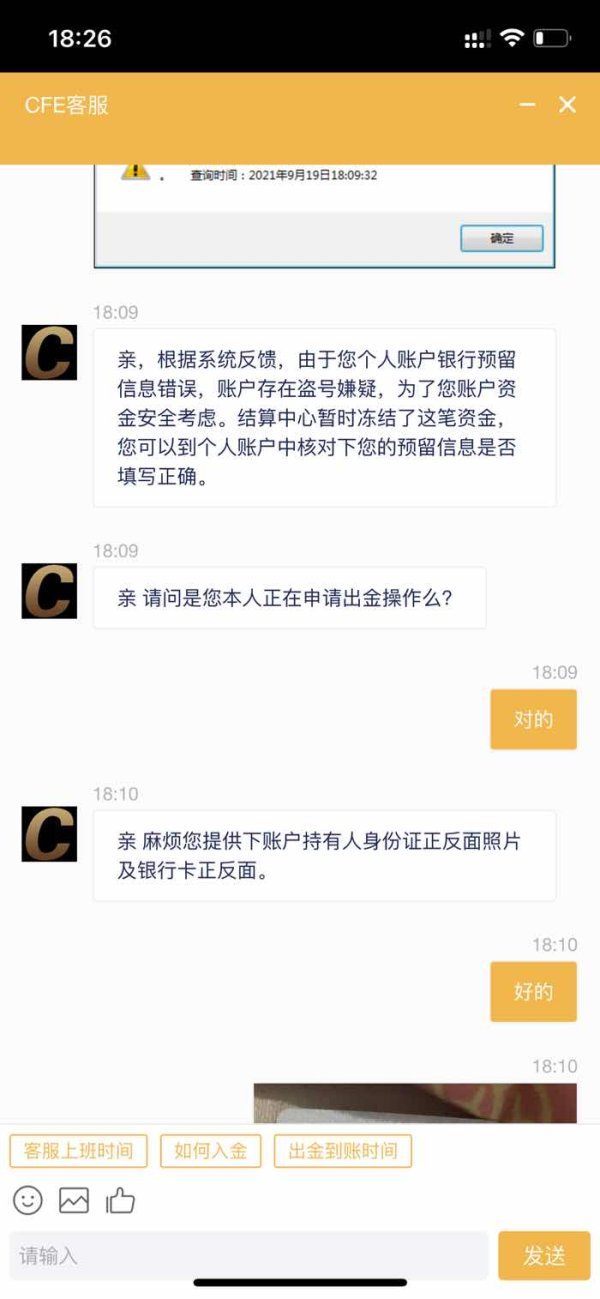Ask about 出金到账时间

pos(343,1151)
